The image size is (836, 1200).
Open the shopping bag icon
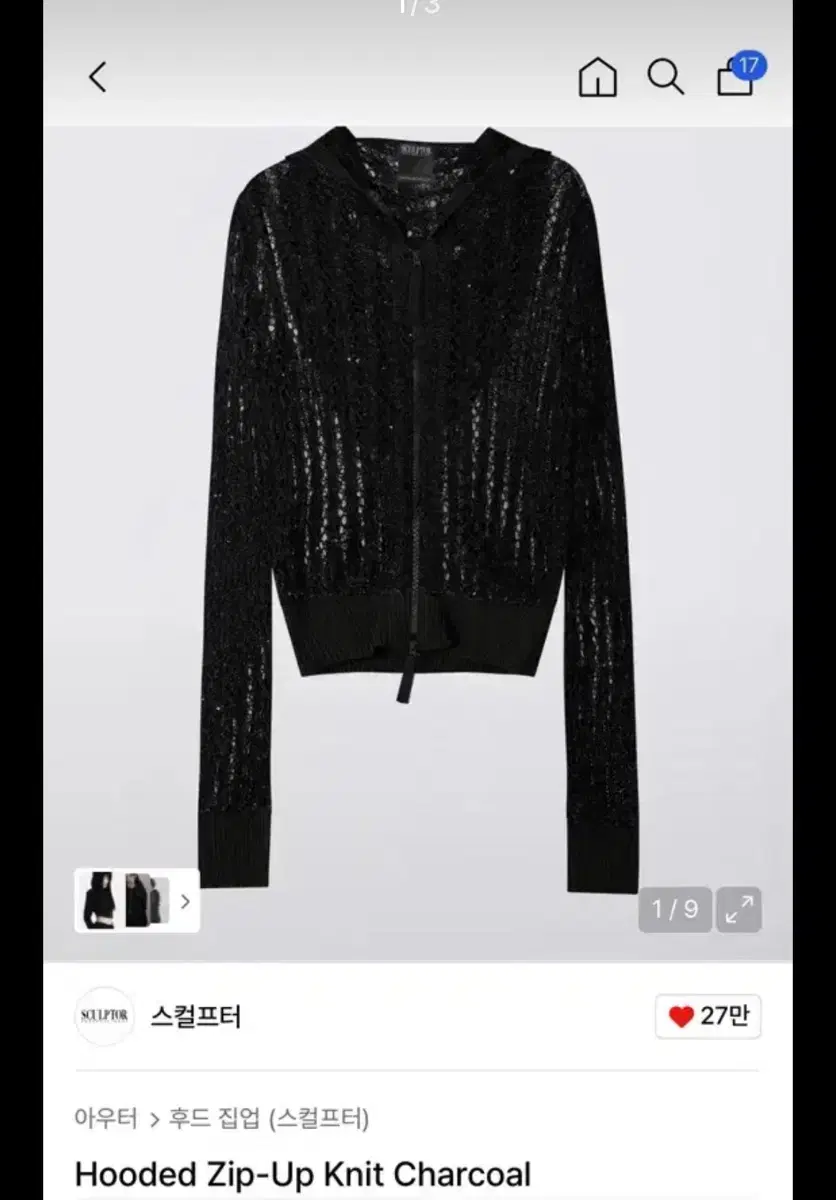point(735,80)
